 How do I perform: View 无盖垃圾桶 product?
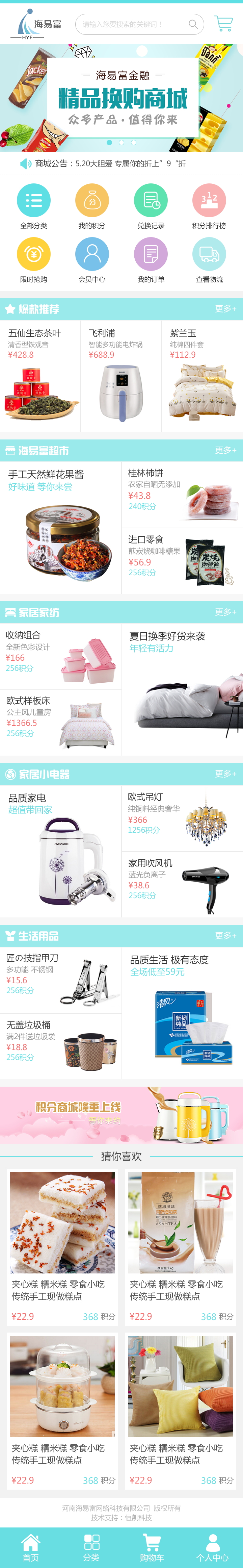tap(61, 1046)
